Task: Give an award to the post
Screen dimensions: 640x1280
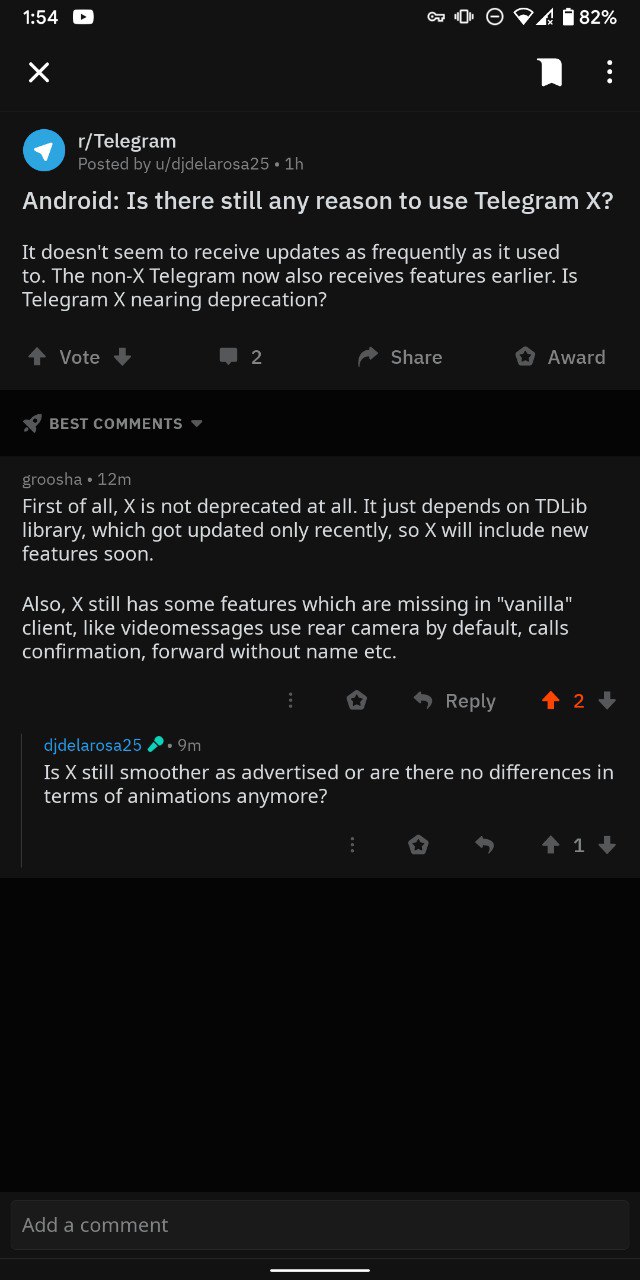Action: tap(560, 357)
